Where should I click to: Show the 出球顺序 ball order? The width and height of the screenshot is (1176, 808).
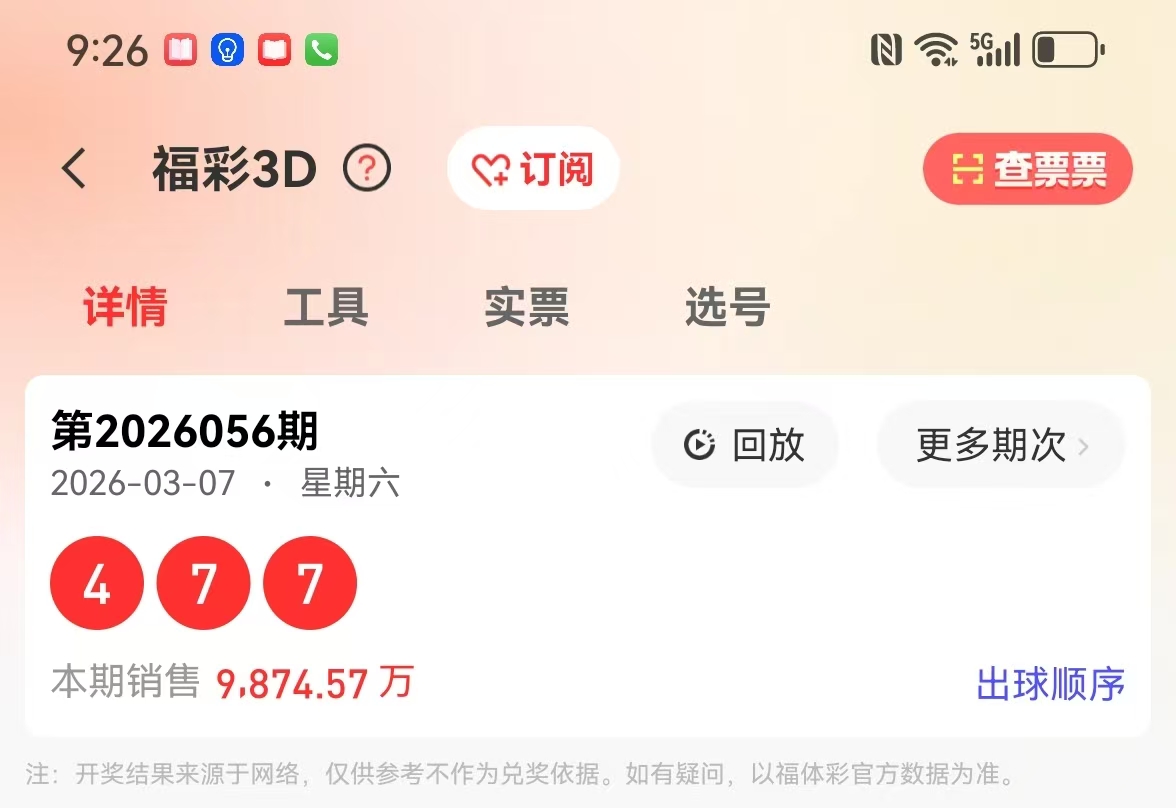click(1050, 684)
